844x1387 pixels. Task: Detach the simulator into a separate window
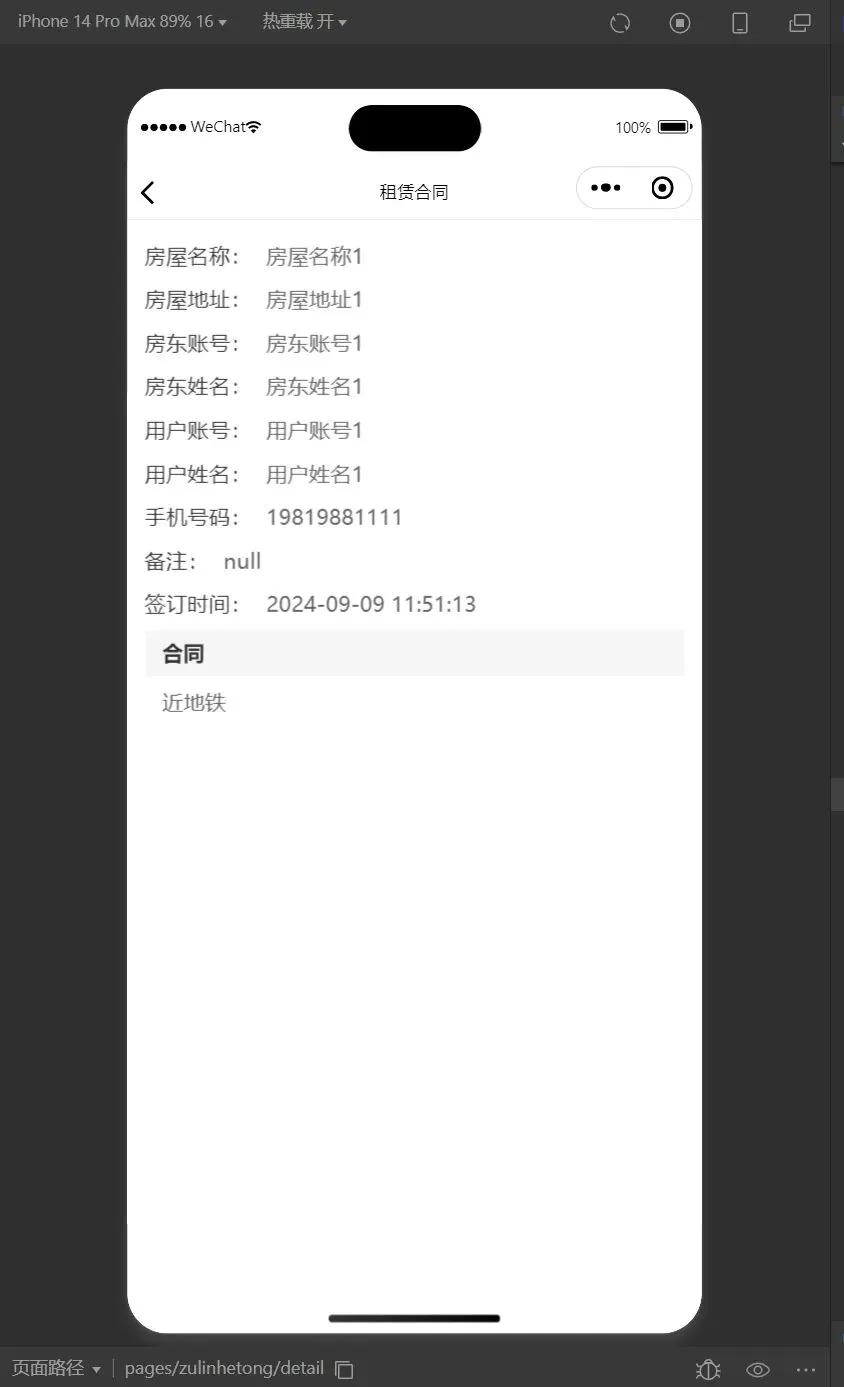click(x=800, y=23)
